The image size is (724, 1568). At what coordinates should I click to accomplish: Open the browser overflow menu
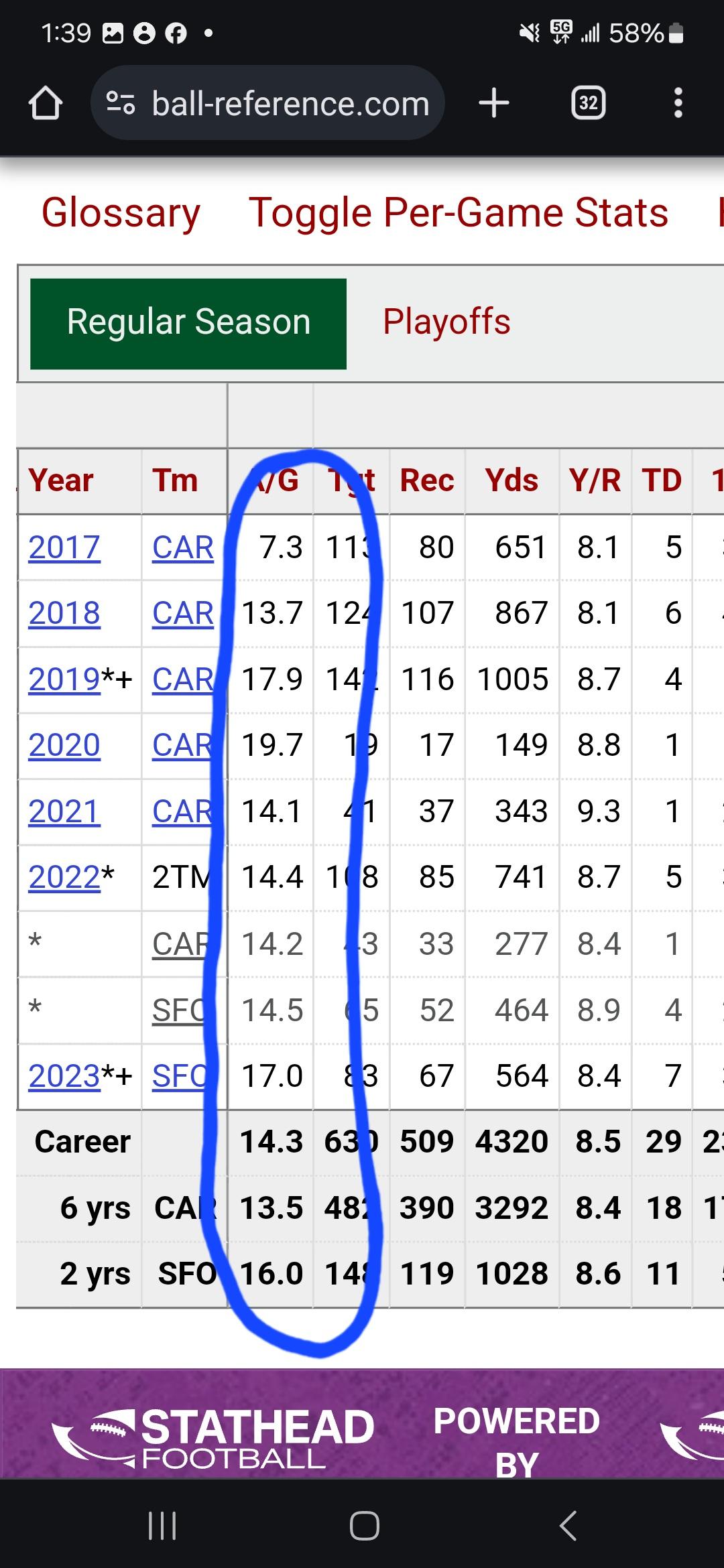pos(678,103)
